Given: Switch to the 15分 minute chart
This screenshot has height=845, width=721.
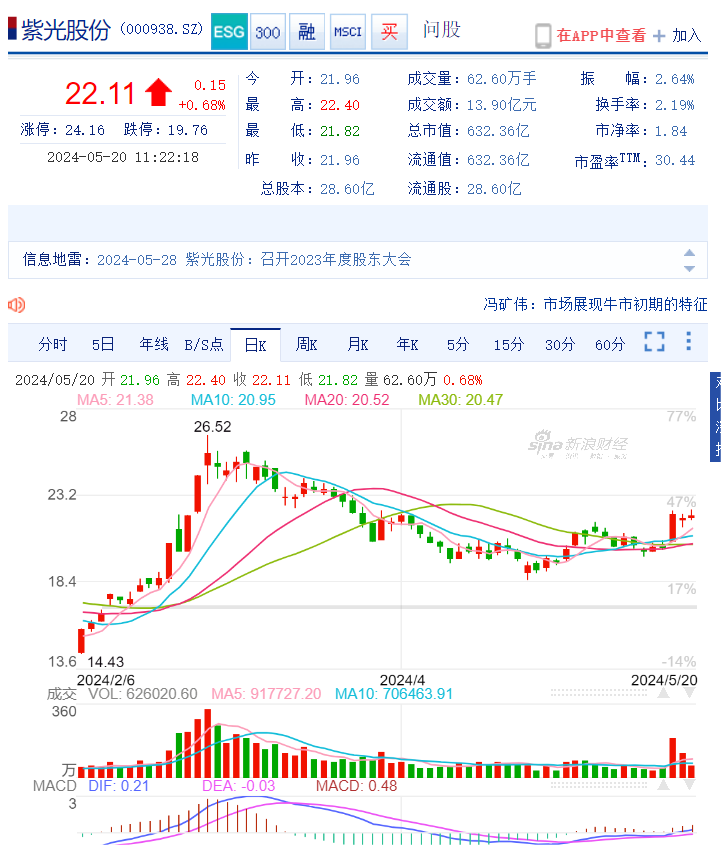Looking at the screenshot, I should (508, 344).
